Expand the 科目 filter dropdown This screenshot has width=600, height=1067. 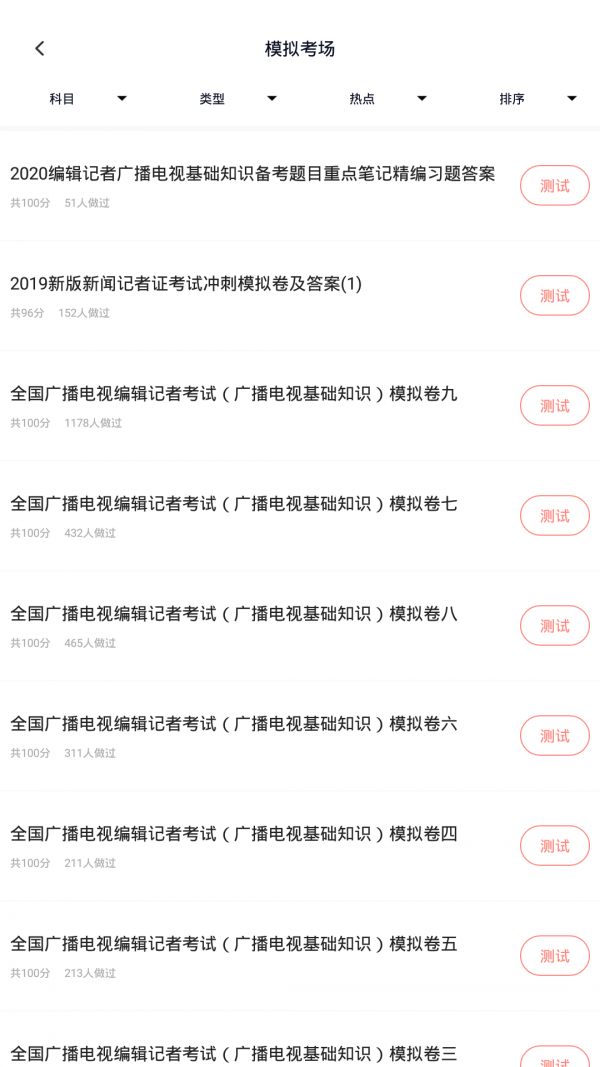coord(88,98)
